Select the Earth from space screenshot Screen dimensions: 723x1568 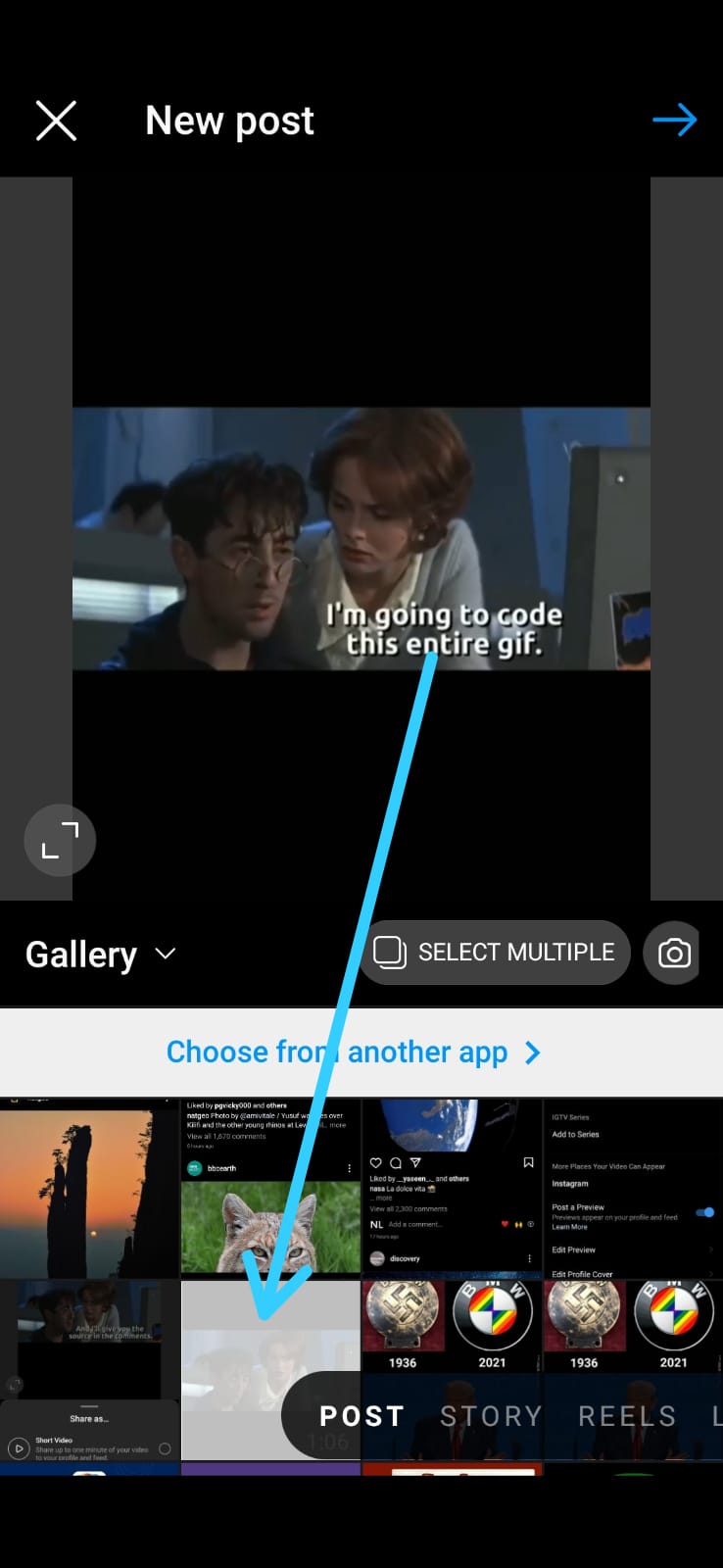(x=452, y=1188)
